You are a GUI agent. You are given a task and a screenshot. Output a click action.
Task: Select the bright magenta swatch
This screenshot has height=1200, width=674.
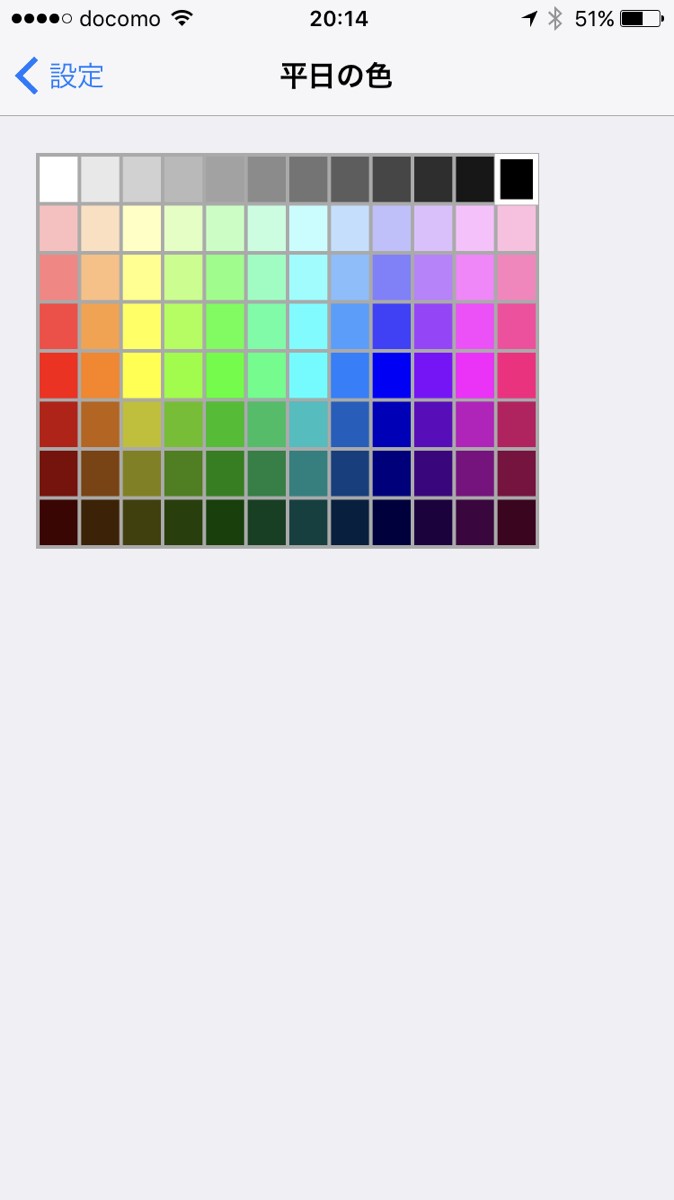tap(475, 375)
